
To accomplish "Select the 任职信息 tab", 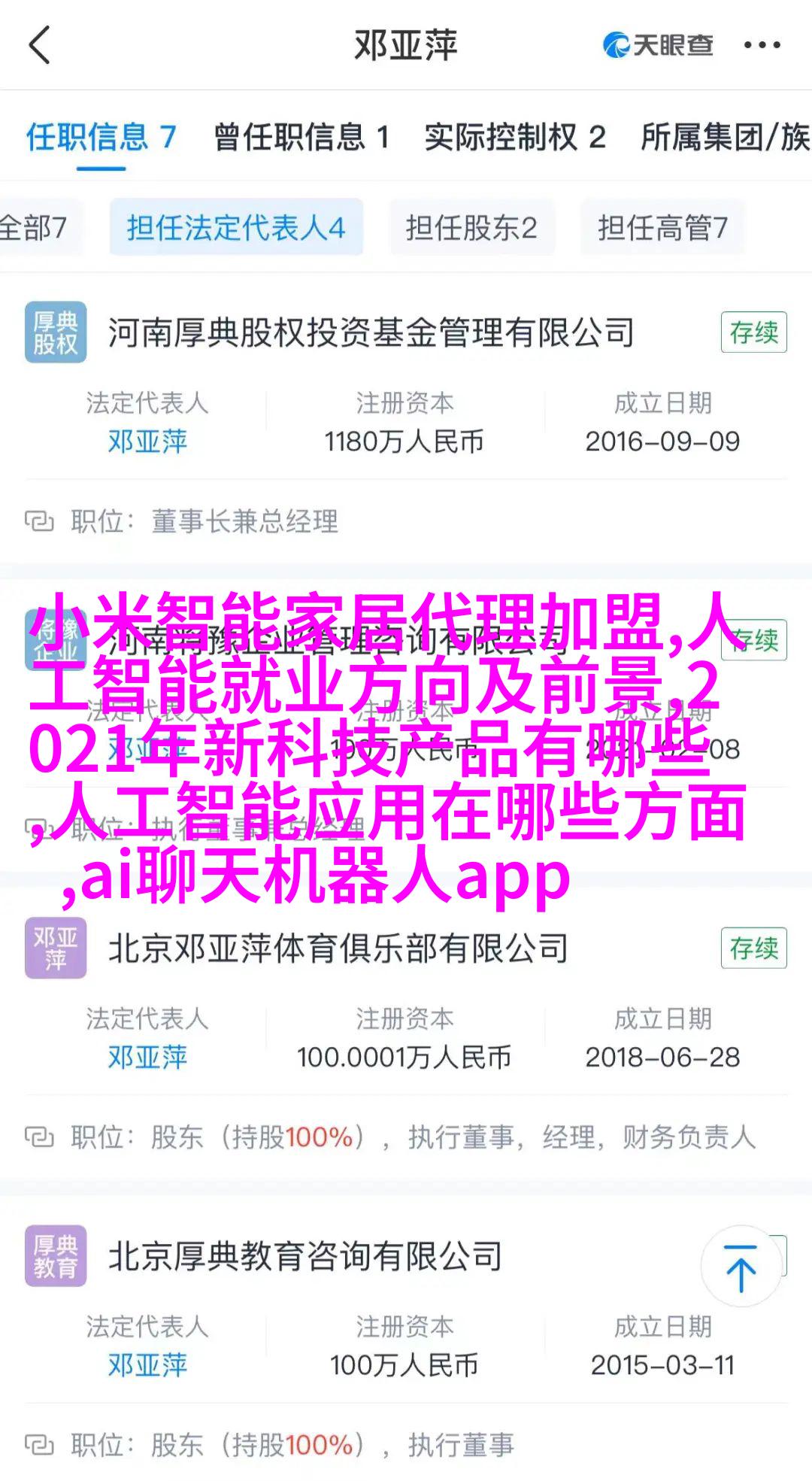I will tap(101, 138).
